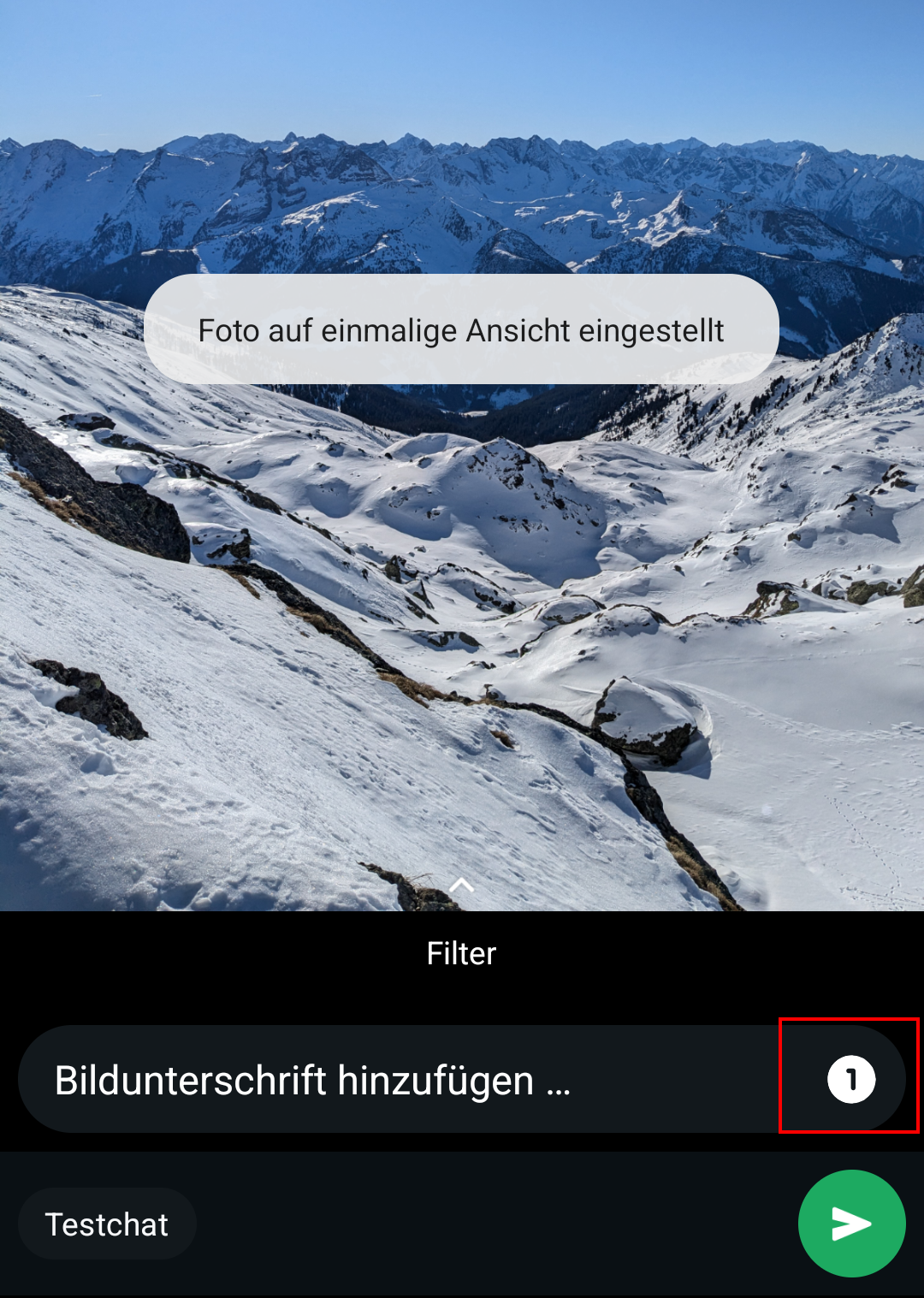Toggle the view-once icon
924x1298 pixels.
click(x=850, y=1079)
